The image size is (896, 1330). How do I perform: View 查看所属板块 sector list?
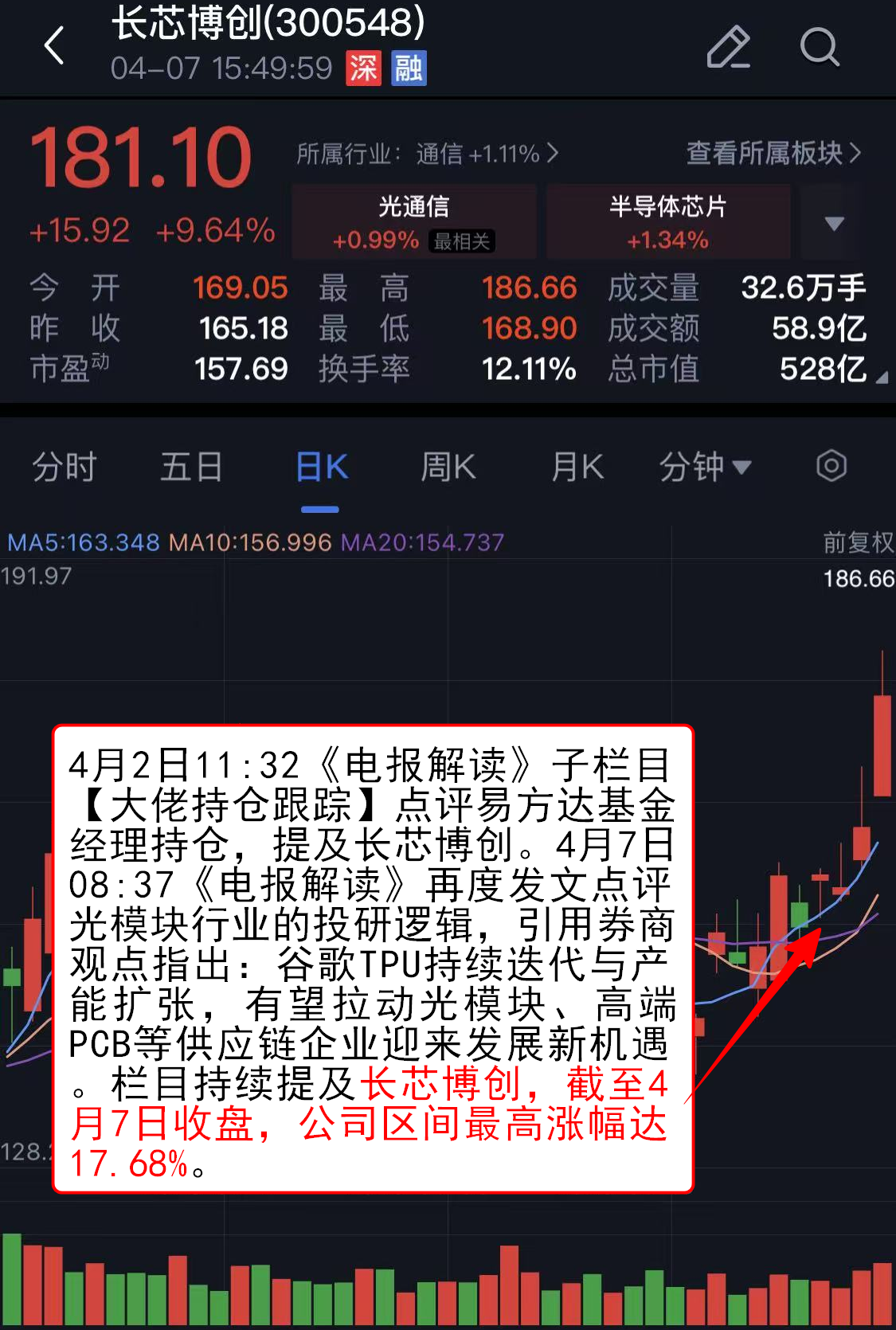773,152
